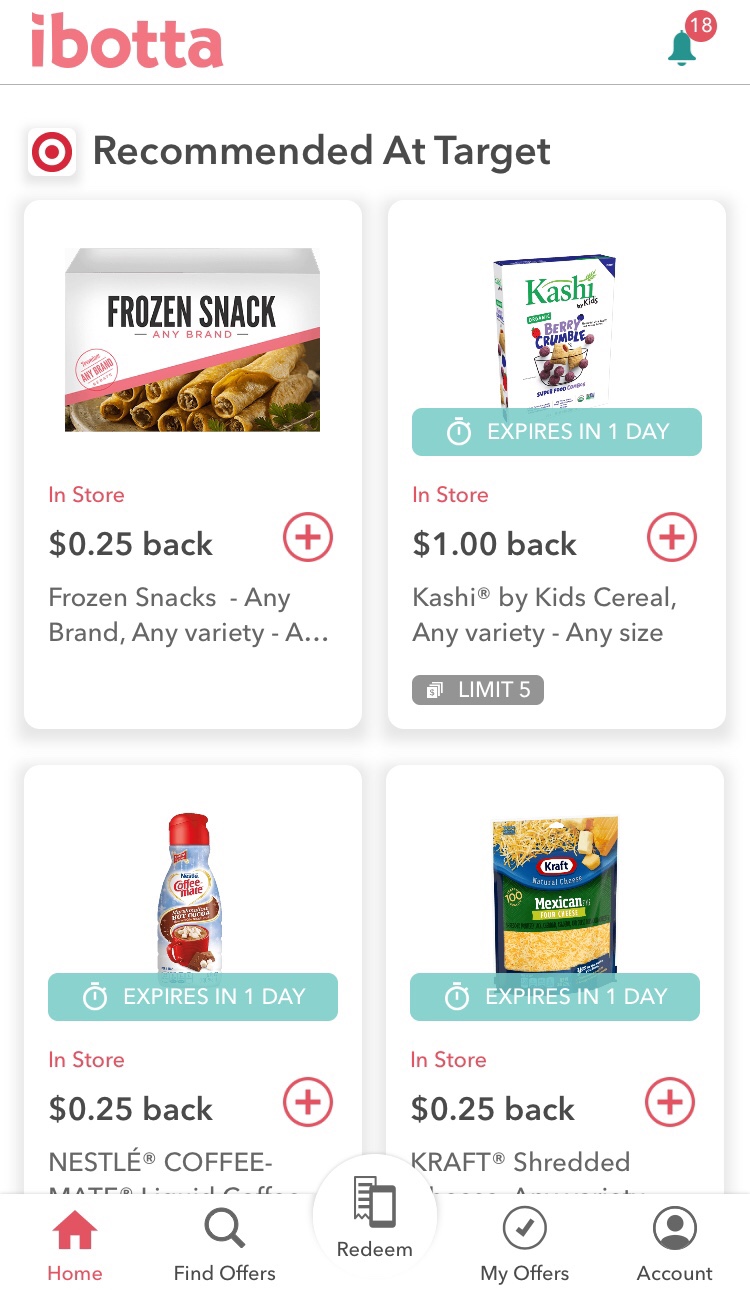Add the Nestlé Coffee-Mate offer

coord(307,1103)
